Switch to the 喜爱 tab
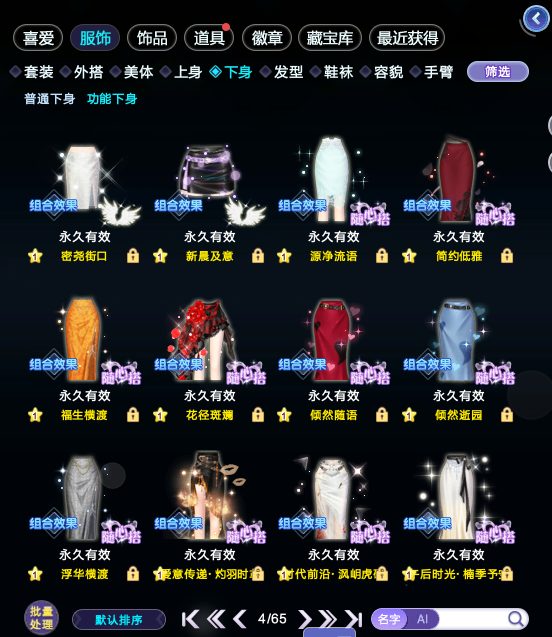 38,38
